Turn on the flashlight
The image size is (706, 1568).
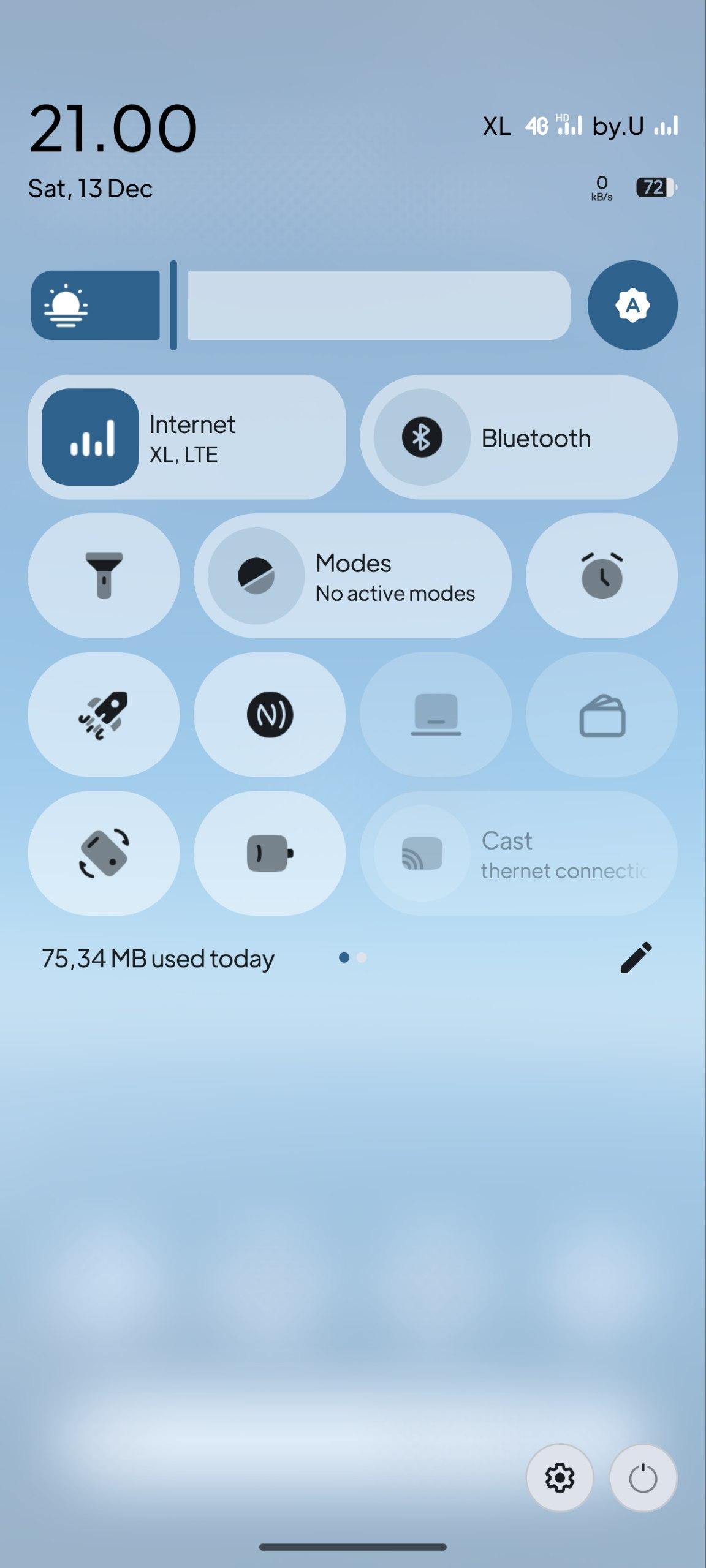(x=104, y=576)
